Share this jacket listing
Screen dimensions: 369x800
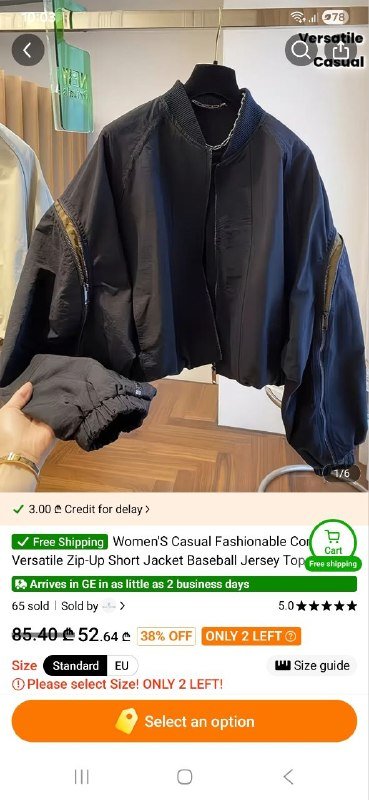coord(341,50)
